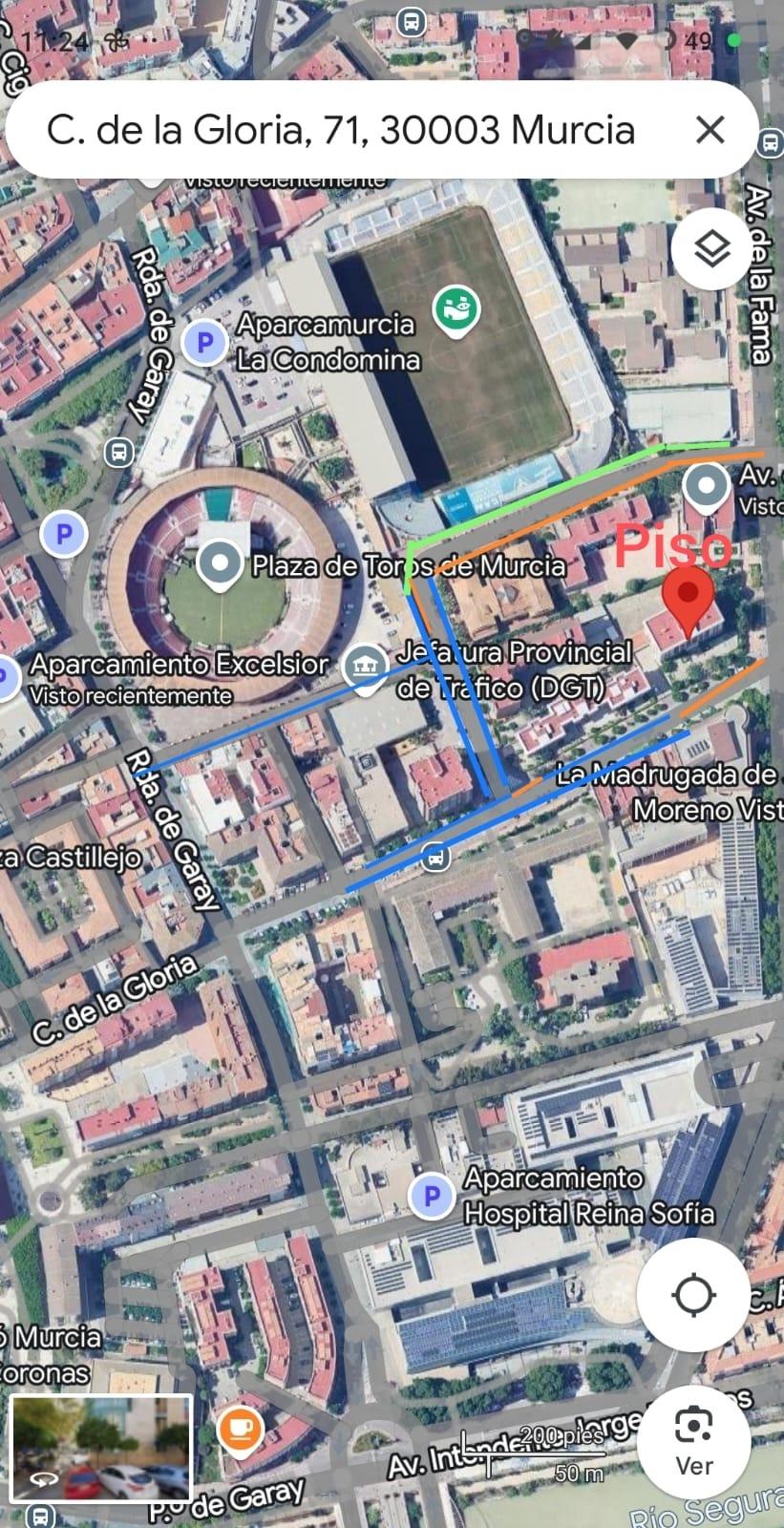The width and height of the screenshot is (784, 1528).
Task: Open the Street View preview thumbnail
Action: (x=101, y=1448)
